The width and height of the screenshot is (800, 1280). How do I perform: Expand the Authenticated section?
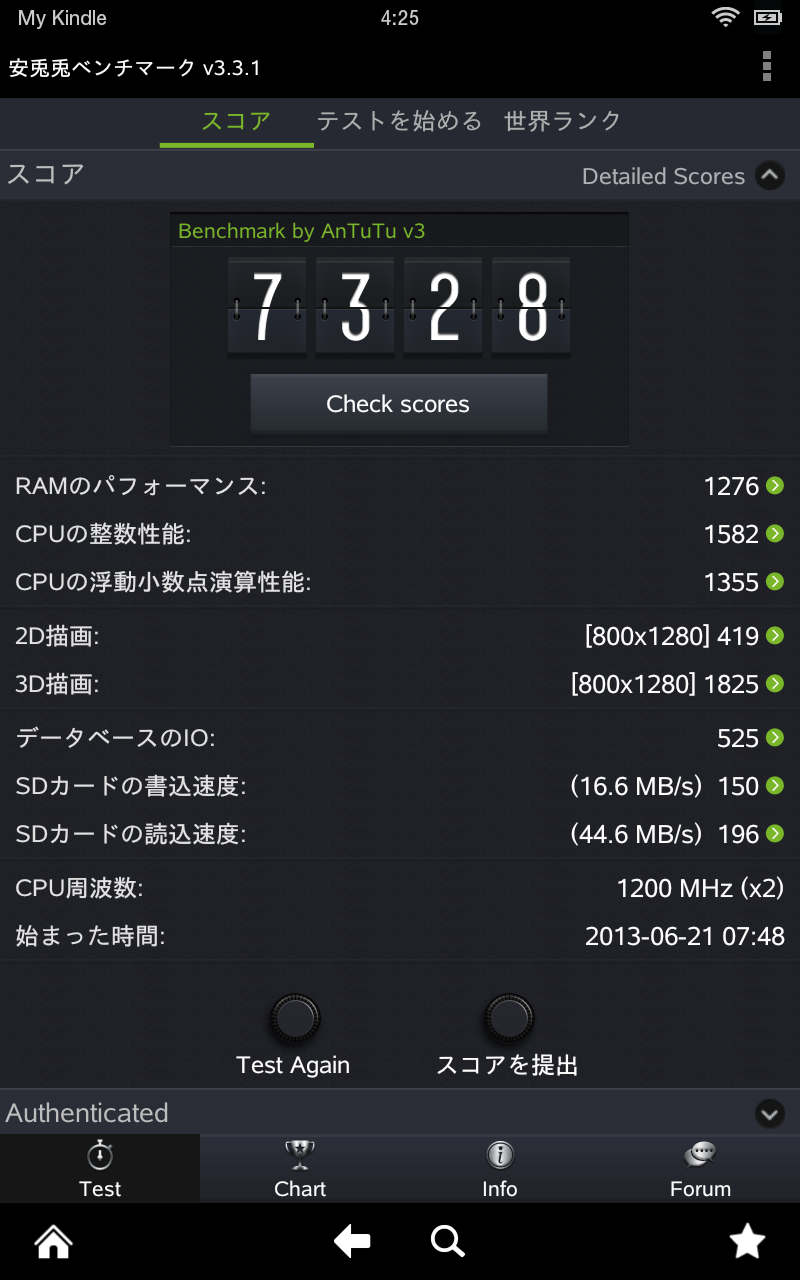pos(769,1113)
